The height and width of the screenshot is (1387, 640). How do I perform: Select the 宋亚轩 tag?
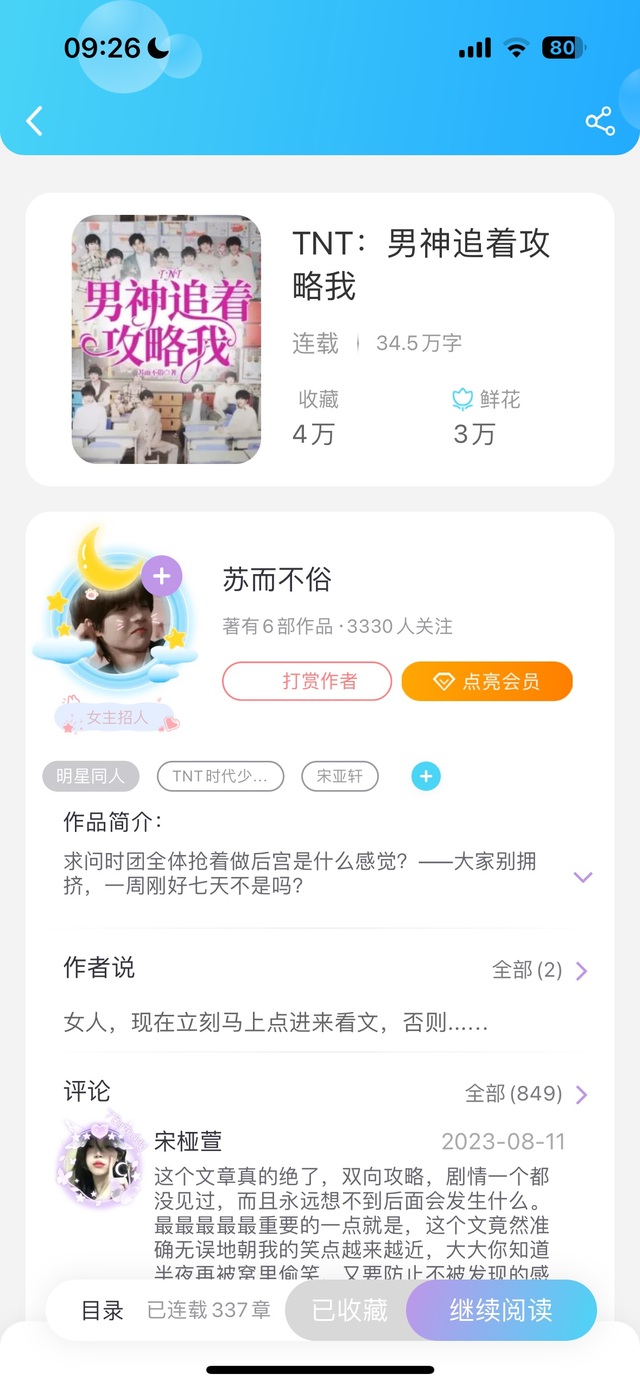340,776
